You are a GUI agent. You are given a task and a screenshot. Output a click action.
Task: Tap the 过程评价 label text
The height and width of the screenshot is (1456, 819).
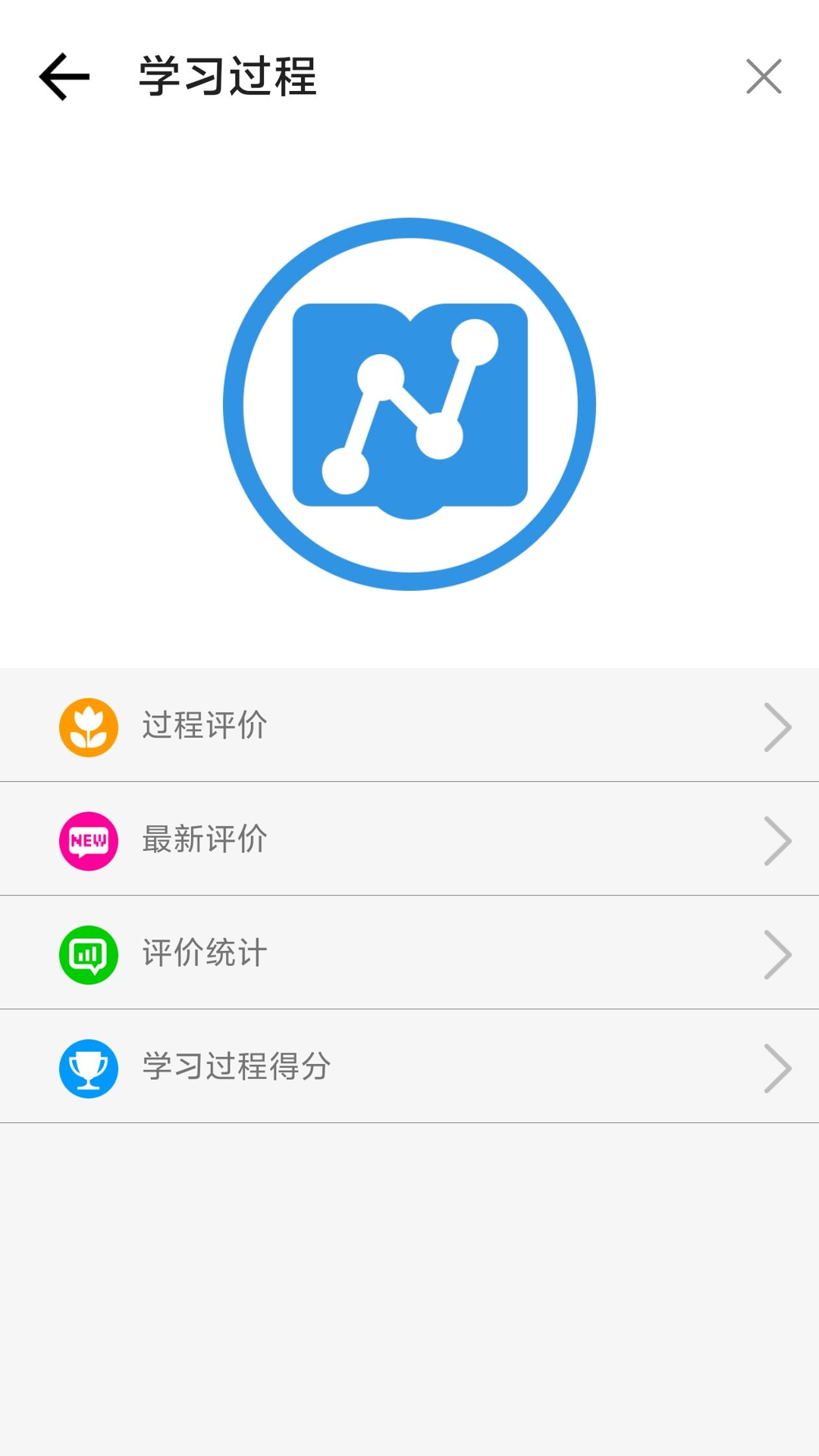pos(204,726)
